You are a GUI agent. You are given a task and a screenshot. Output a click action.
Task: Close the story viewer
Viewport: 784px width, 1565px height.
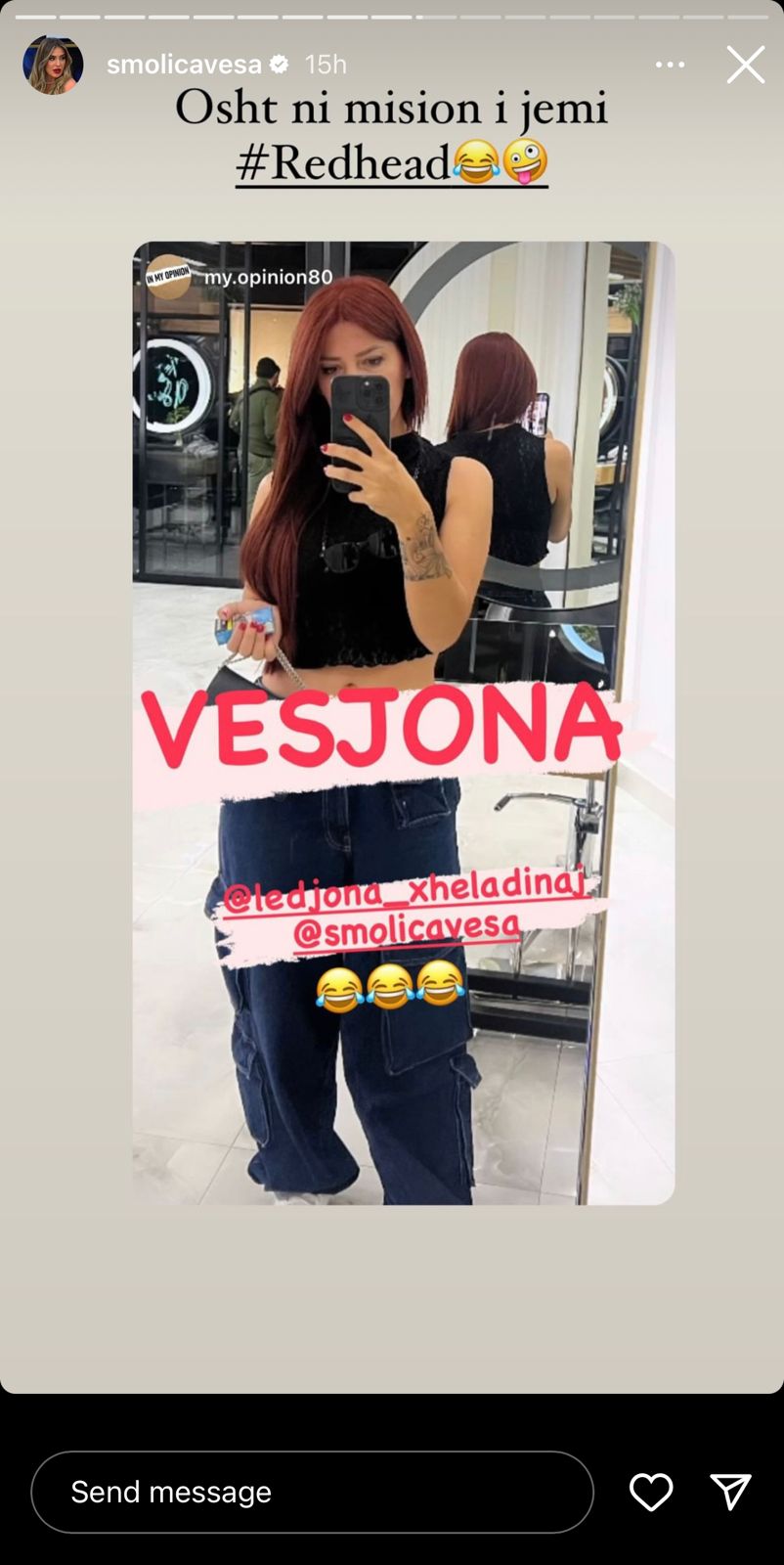(x=745, y=65)
